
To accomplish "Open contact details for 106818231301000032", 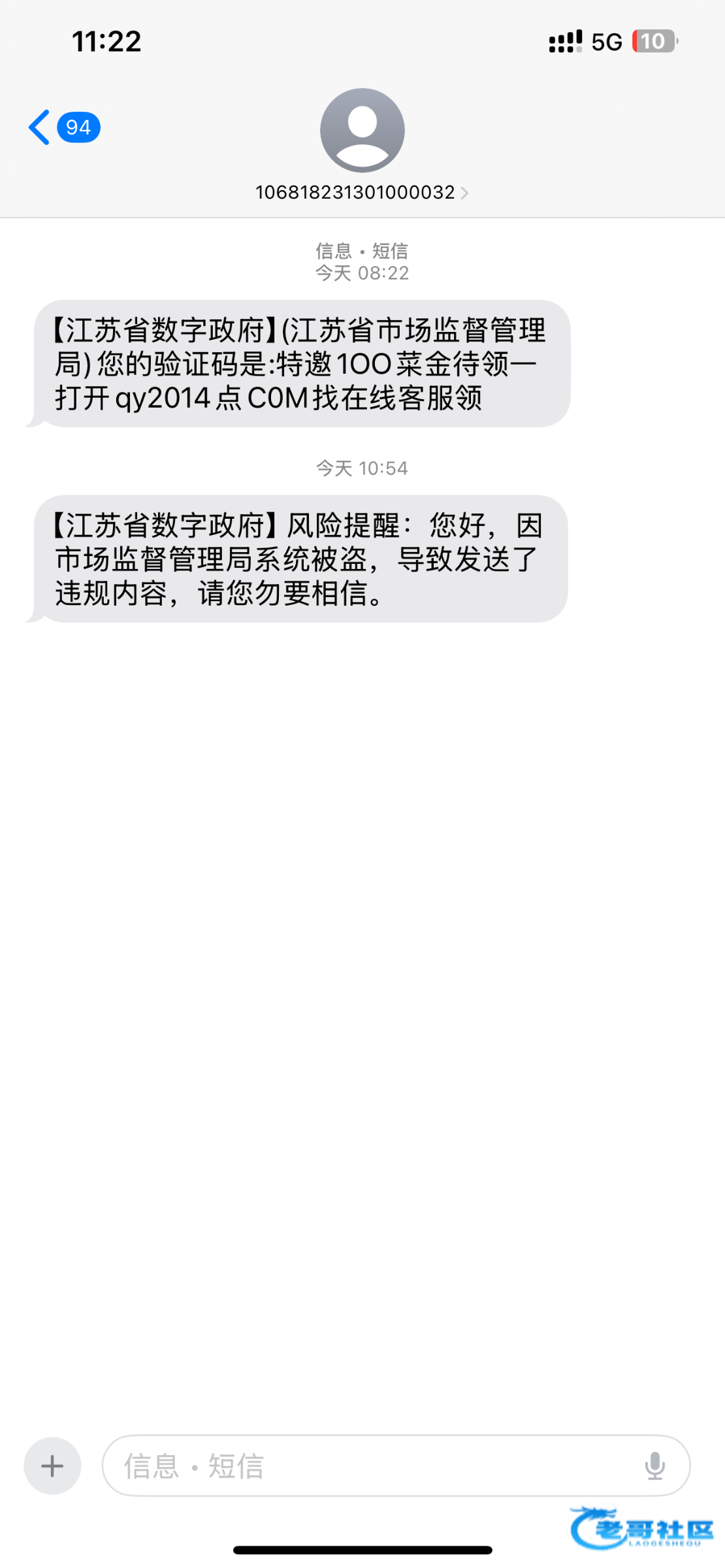I will pos(362,192).
